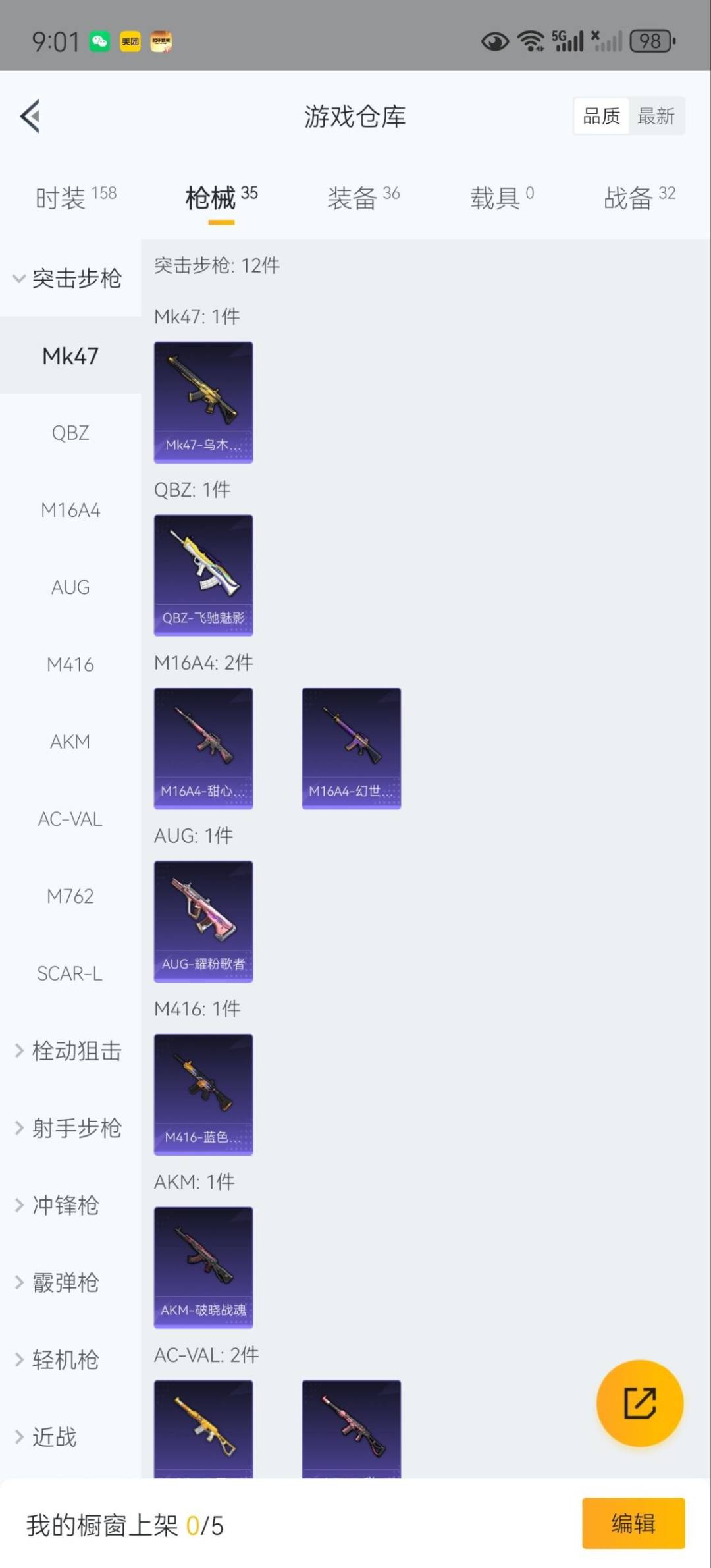Open the Mk47-乌木 skin card

tap(203, 402)
